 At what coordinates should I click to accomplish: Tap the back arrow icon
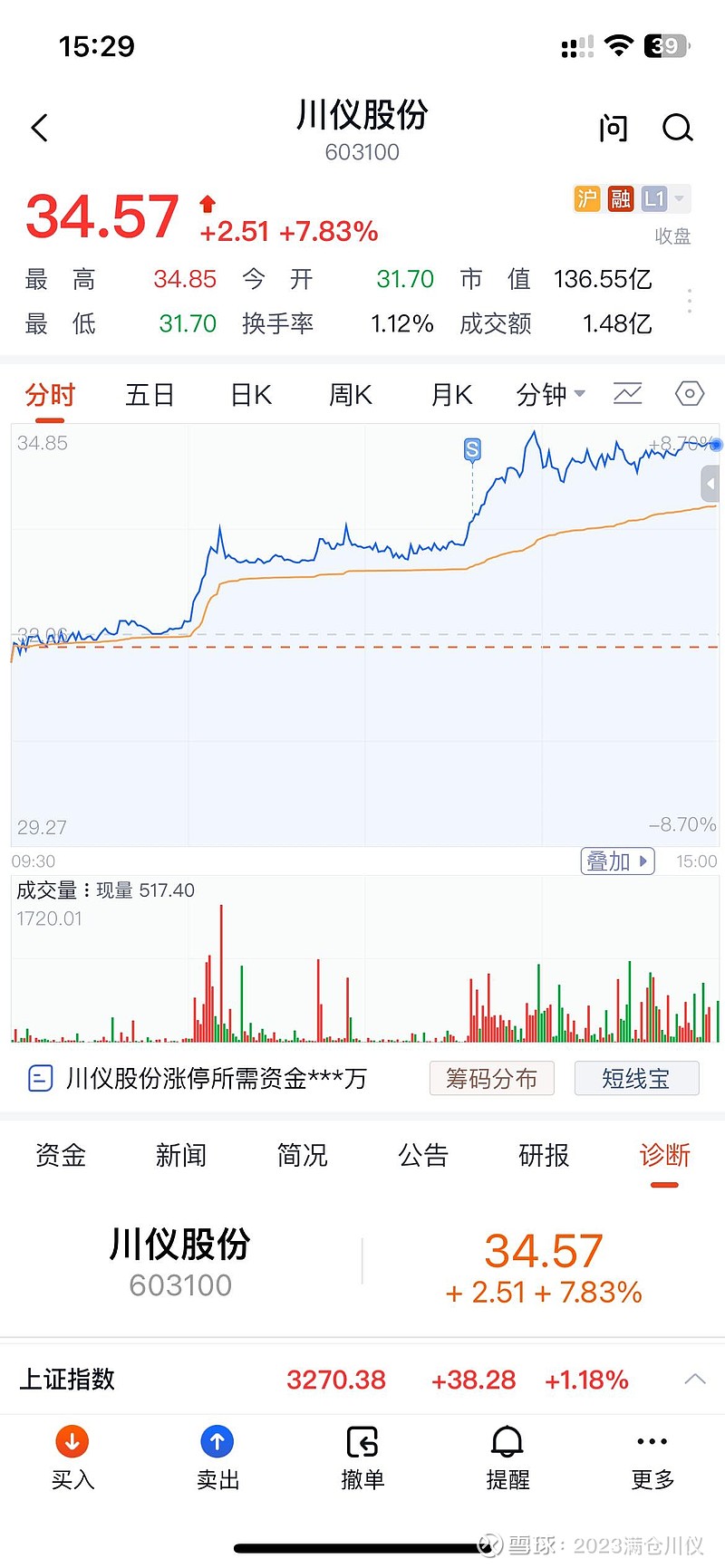[39, 128]
